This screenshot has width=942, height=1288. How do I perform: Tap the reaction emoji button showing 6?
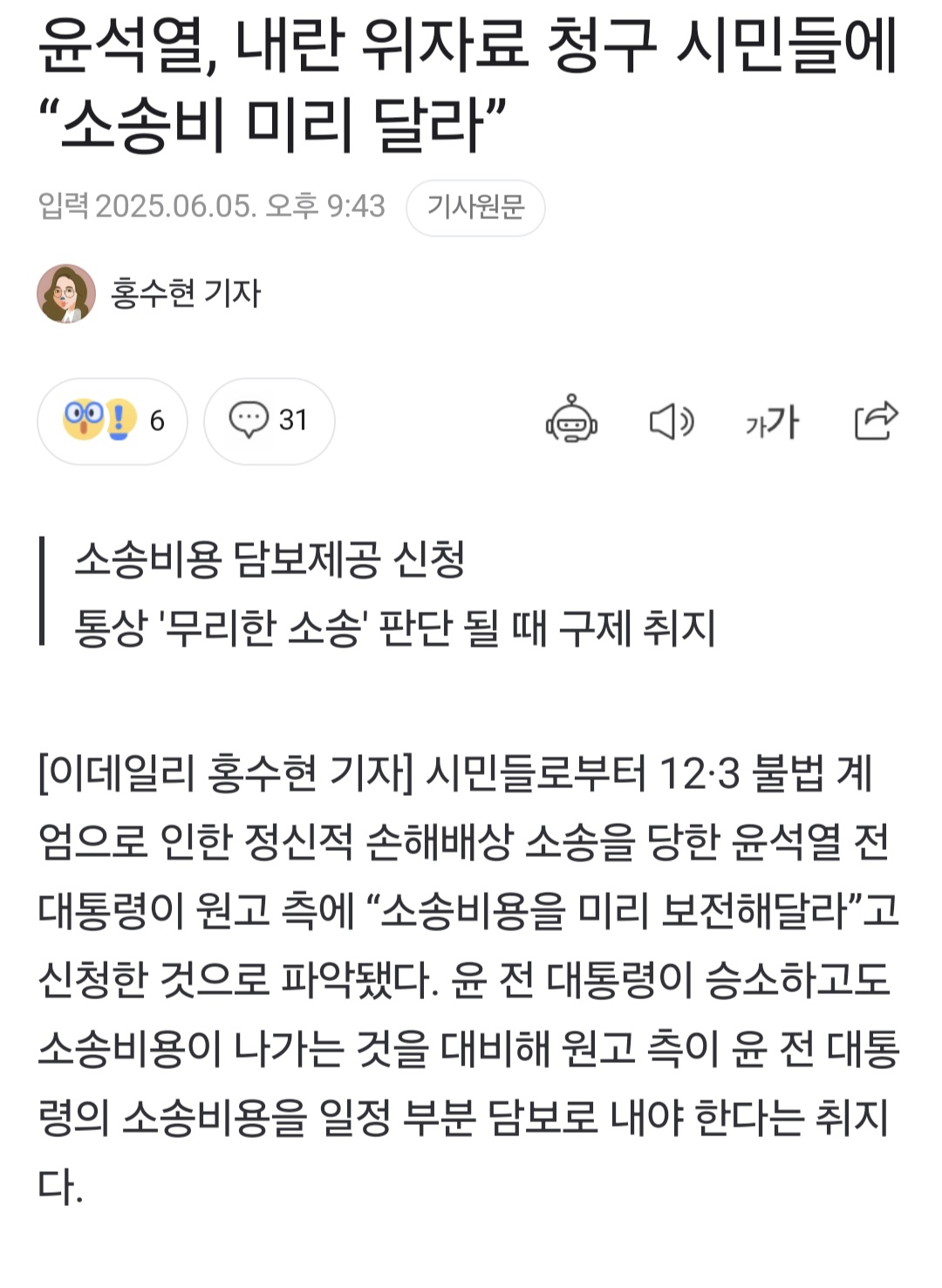pyautogui.click(x=113, y=421)
